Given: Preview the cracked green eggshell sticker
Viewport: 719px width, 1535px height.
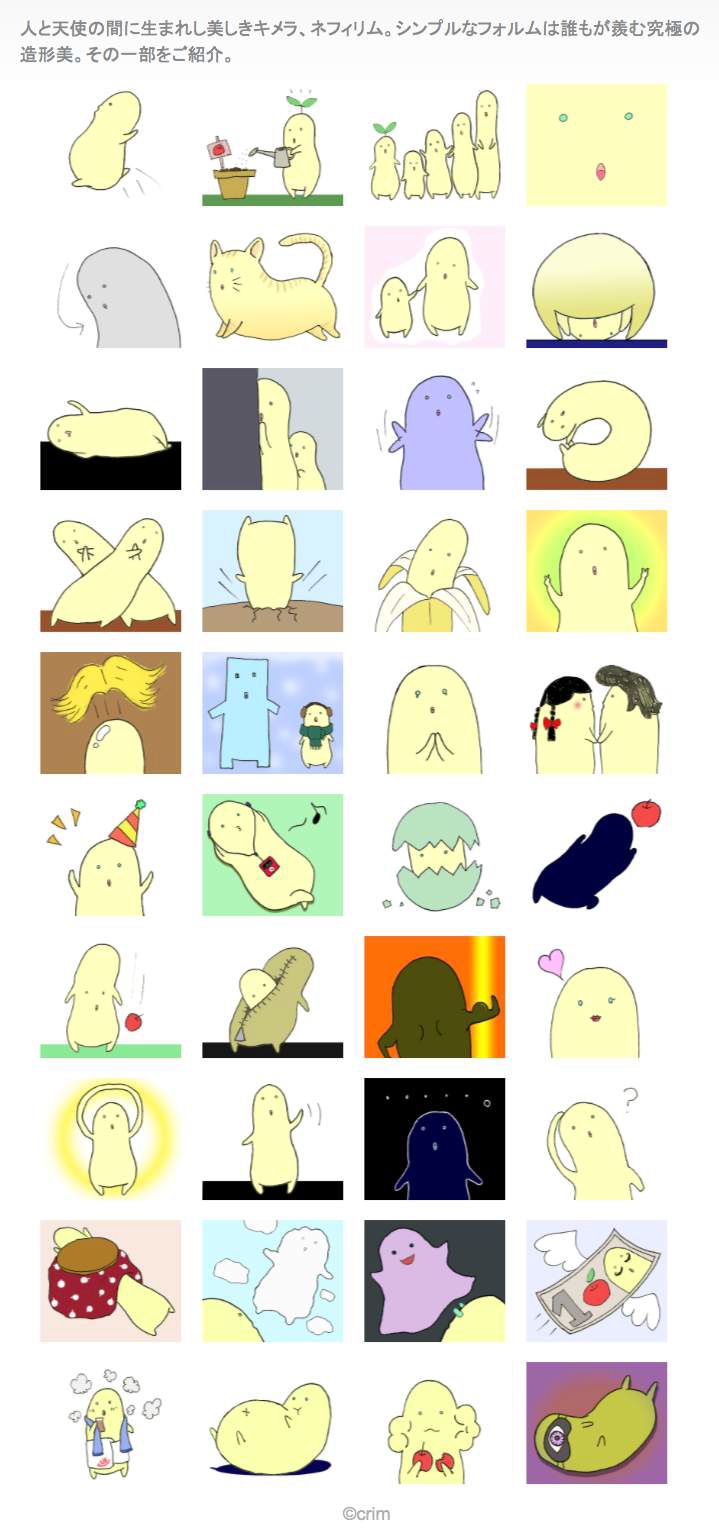Looking at the screenshot, I should pos(434,855).
